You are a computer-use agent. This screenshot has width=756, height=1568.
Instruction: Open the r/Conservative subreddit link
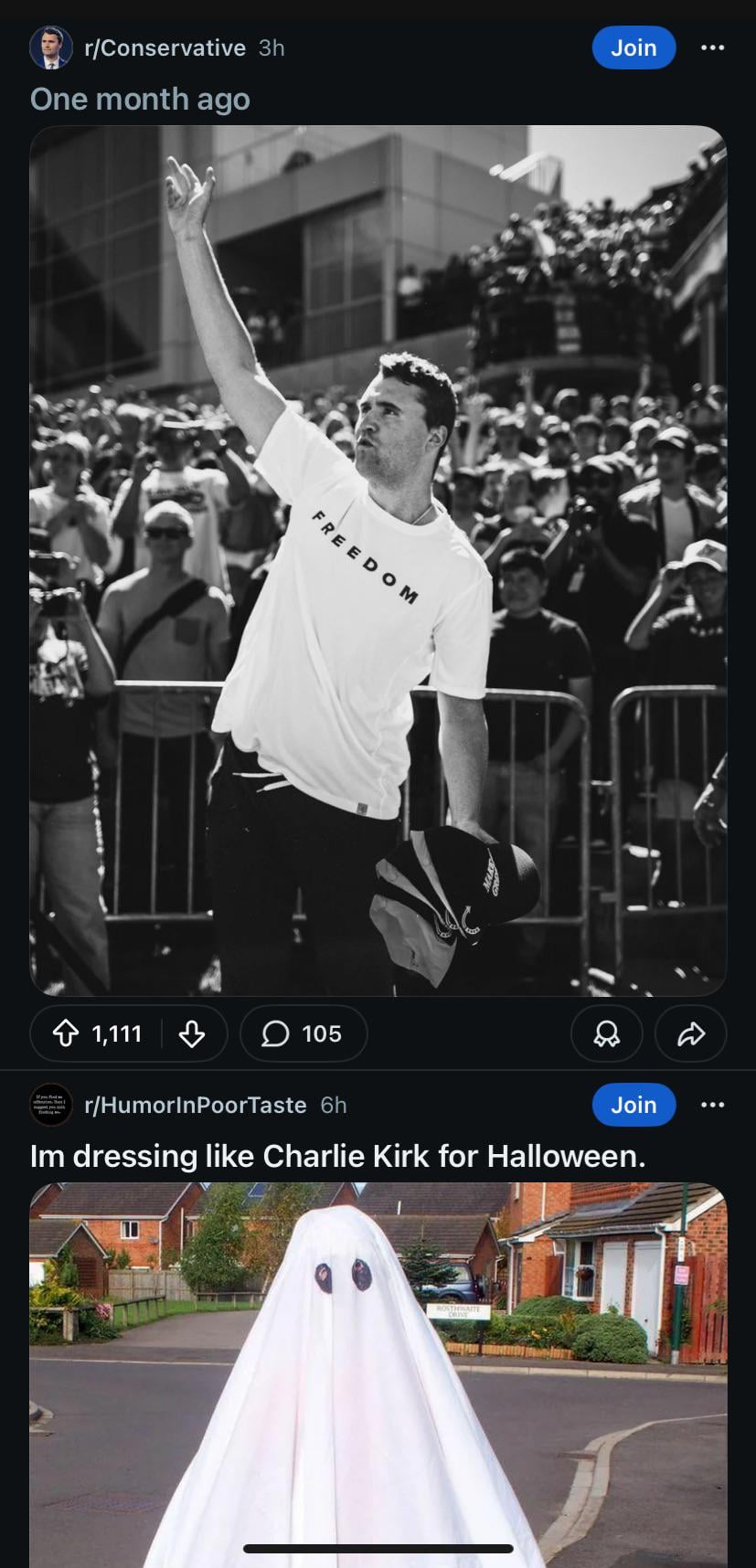165,48
